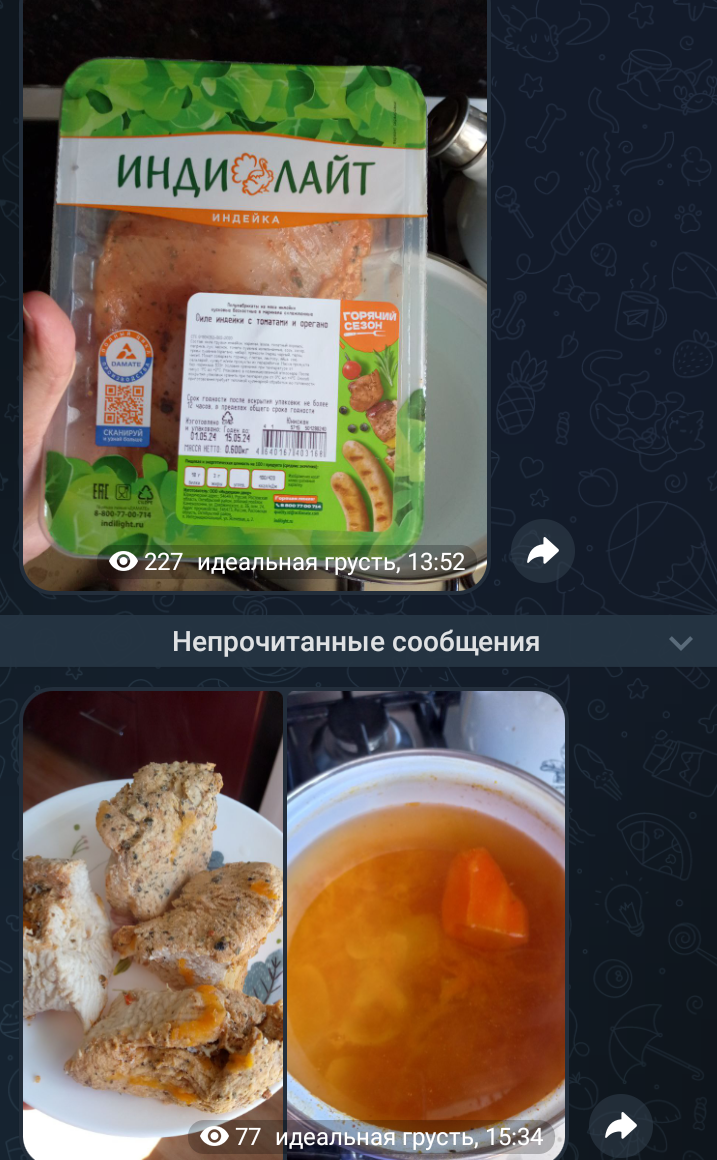The image size is (717, 1160).
Task: Jump down via the unread messages chevron
Action: click(680, 642)
